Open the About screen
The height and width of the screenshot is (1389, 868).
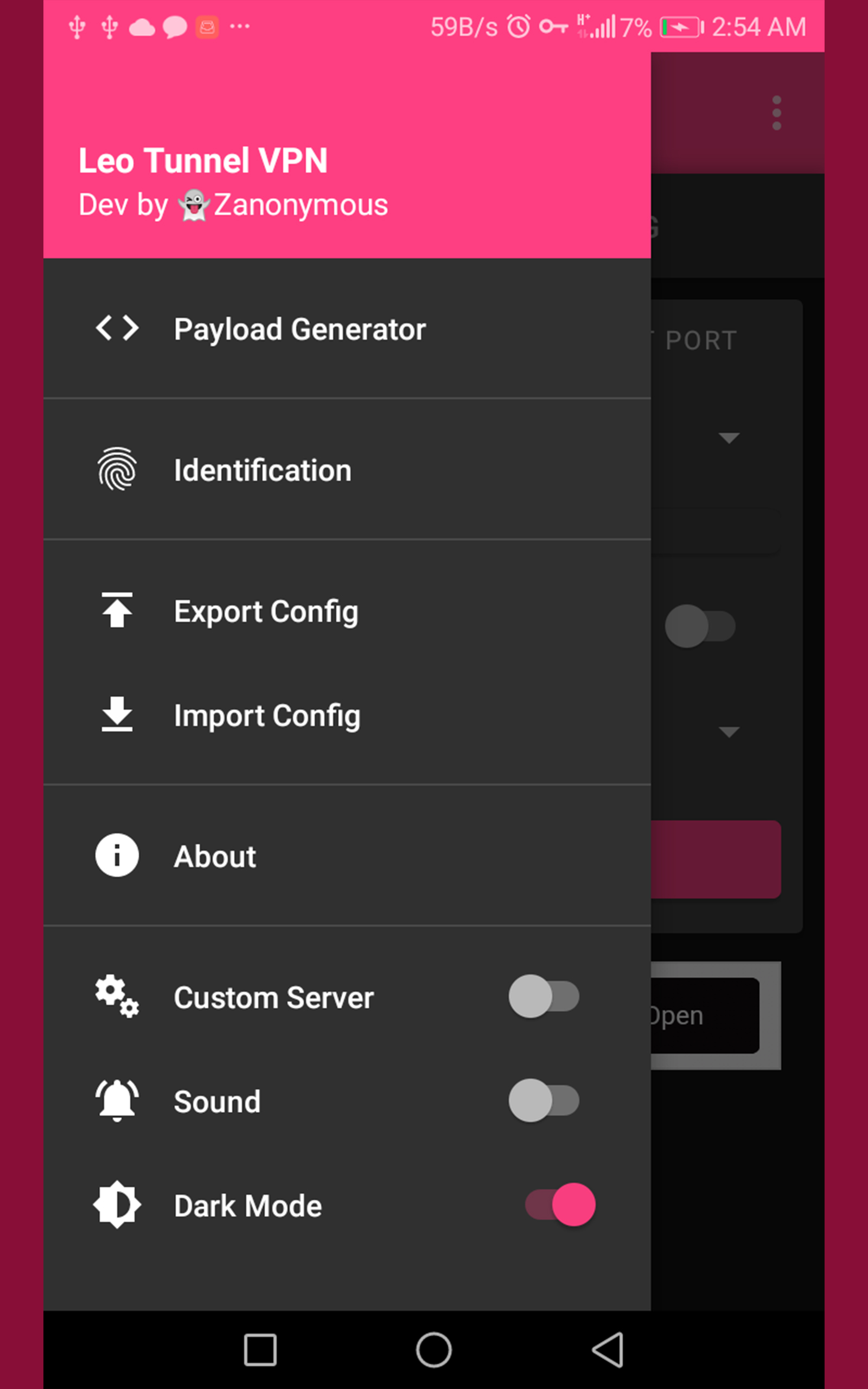click(x=215, y=855)
